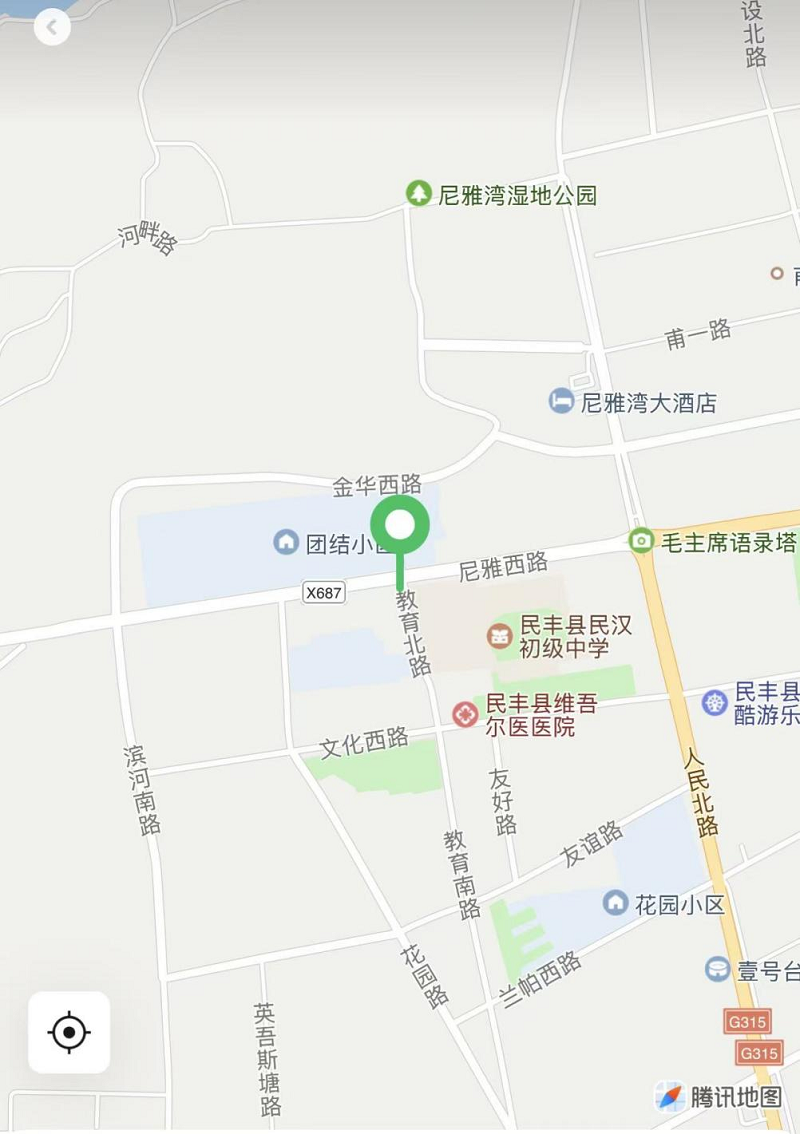The height and width of the screenshot is (1134, 800).
Task: Select 团结小区 residential marker
Action: (x=287, y=543)
